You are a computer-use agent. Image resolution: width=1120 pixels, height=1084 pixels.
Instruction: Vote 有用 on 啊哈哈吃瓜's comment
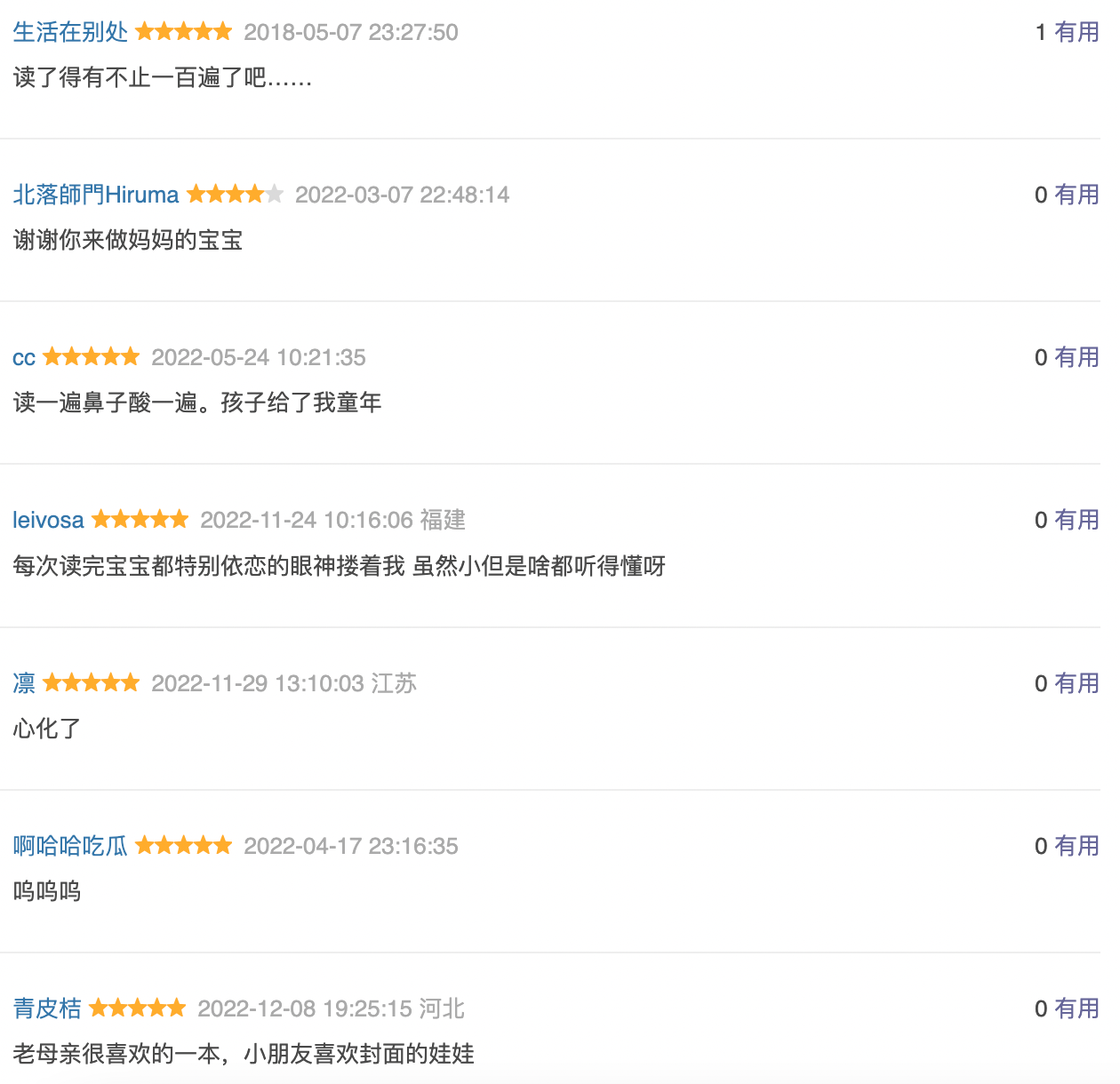(x=1076, y=846)
